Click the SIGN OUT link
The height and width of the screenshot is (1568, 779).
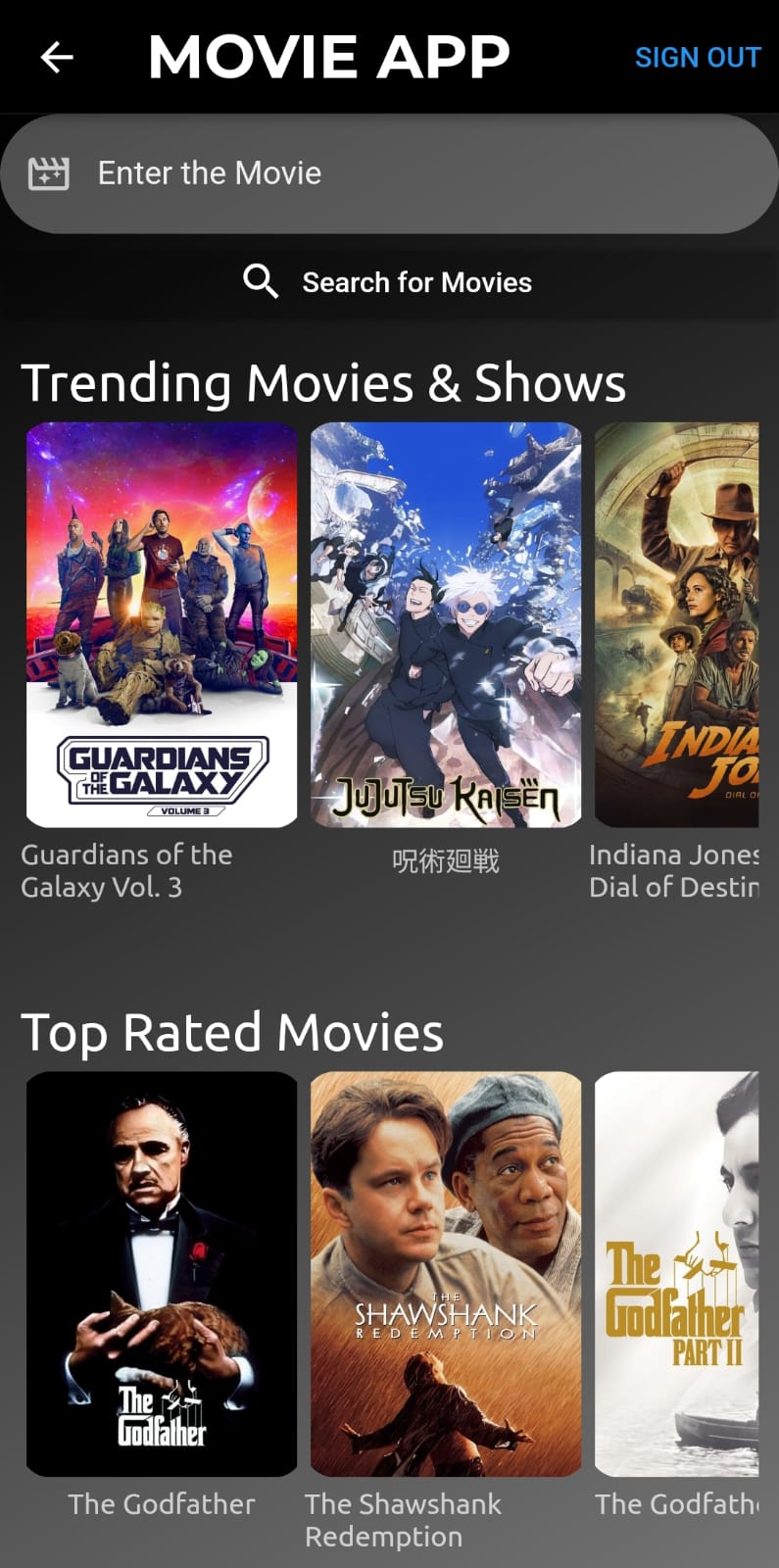click(x=697, y=57)
